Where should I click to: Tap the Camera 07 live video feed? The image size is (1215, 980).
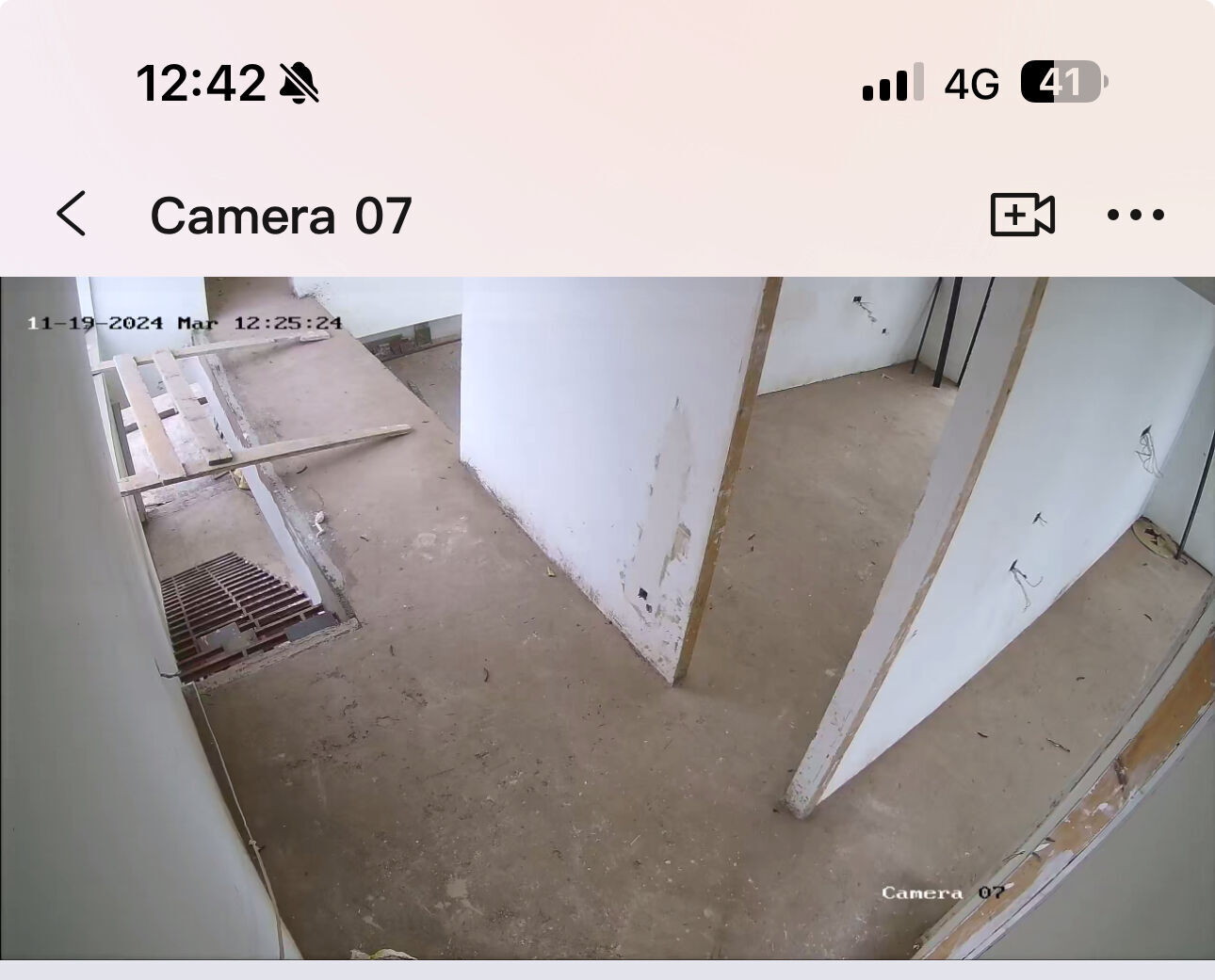(x=607, y=617)
